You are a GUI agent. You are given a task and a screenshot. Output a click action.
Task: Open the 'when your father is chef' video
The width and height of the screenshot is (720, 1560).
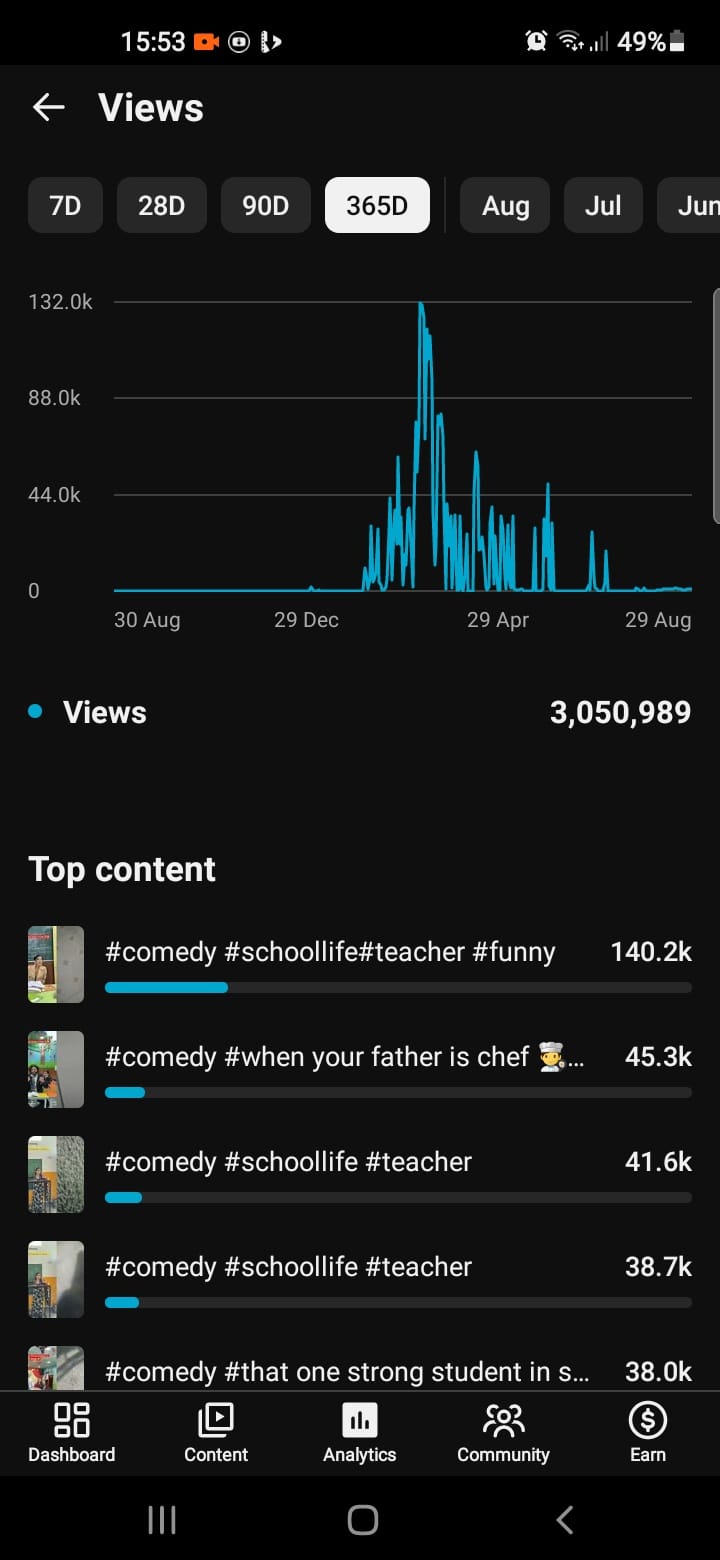360,1070
